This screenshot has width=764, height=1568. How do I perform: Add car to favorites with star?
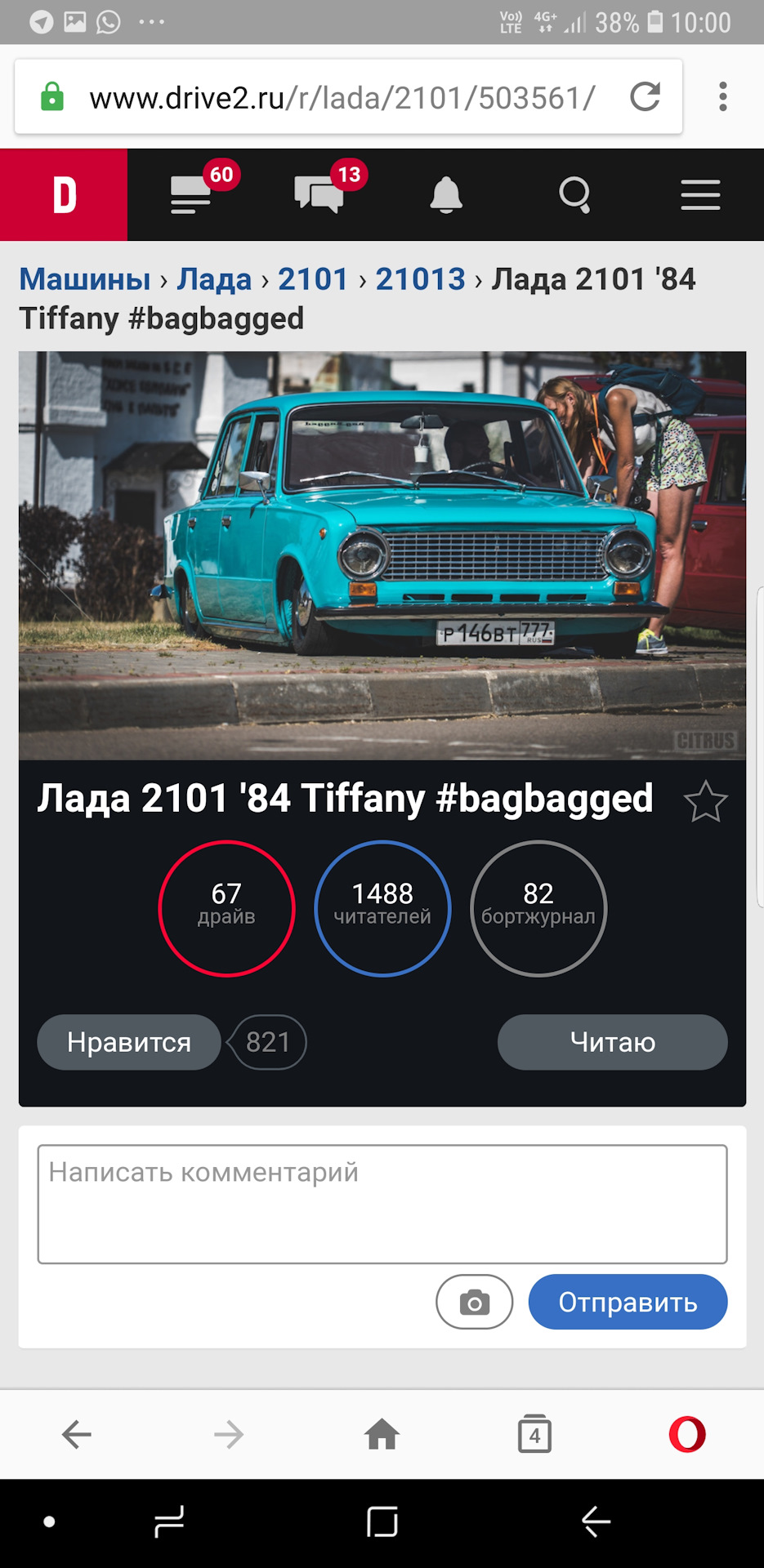pos(705,802)
